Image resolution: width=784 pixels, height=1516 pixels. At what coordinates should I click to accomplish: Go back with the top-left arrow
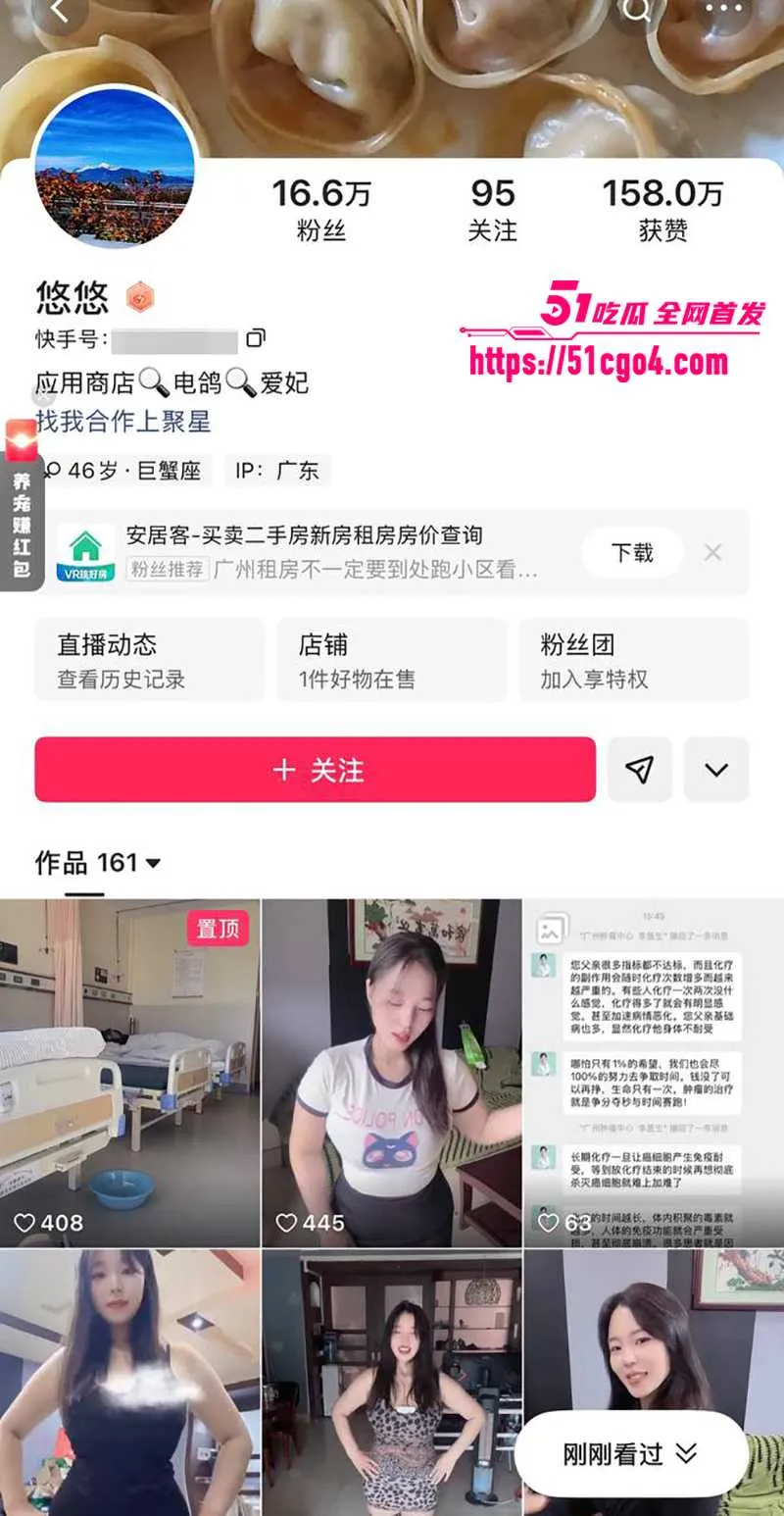(x=61, y=10)
